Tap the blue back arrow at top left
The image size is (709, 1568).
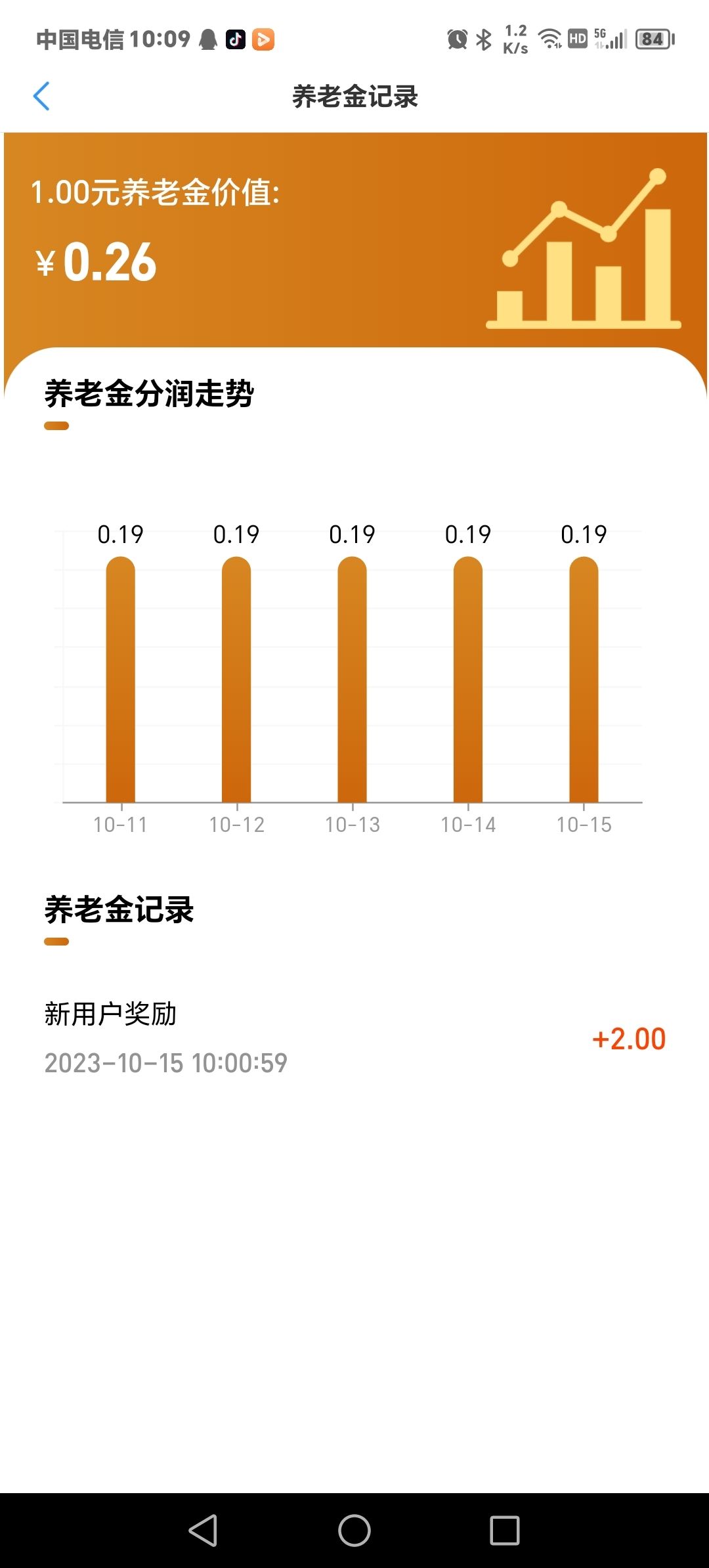click(41, 97)
